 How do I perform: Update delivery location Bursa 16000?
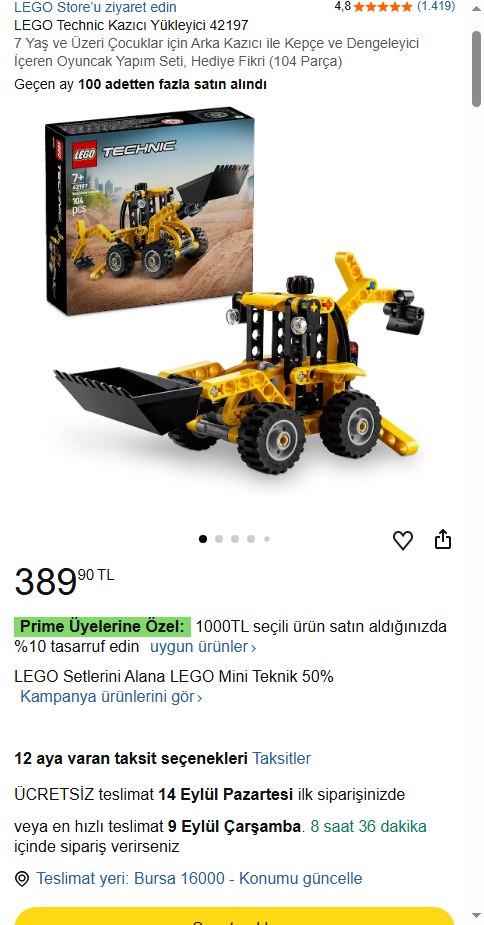pos(199,878)
